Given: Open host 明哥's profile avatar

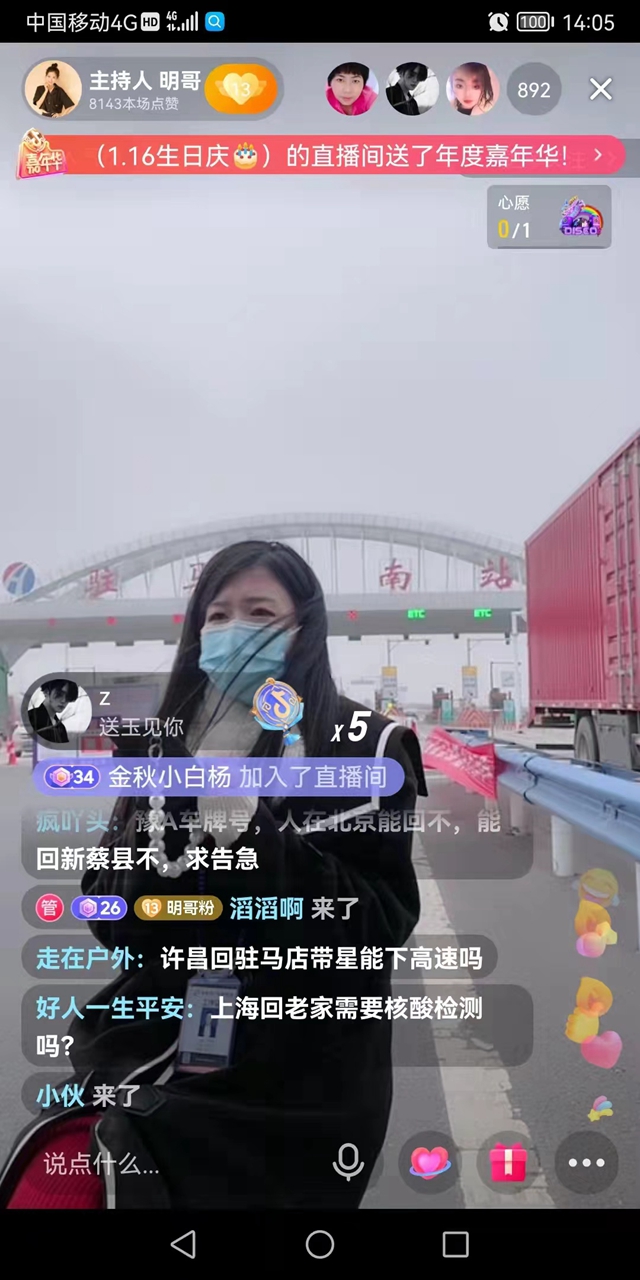Looking at the screenshot, I should 52,89.
